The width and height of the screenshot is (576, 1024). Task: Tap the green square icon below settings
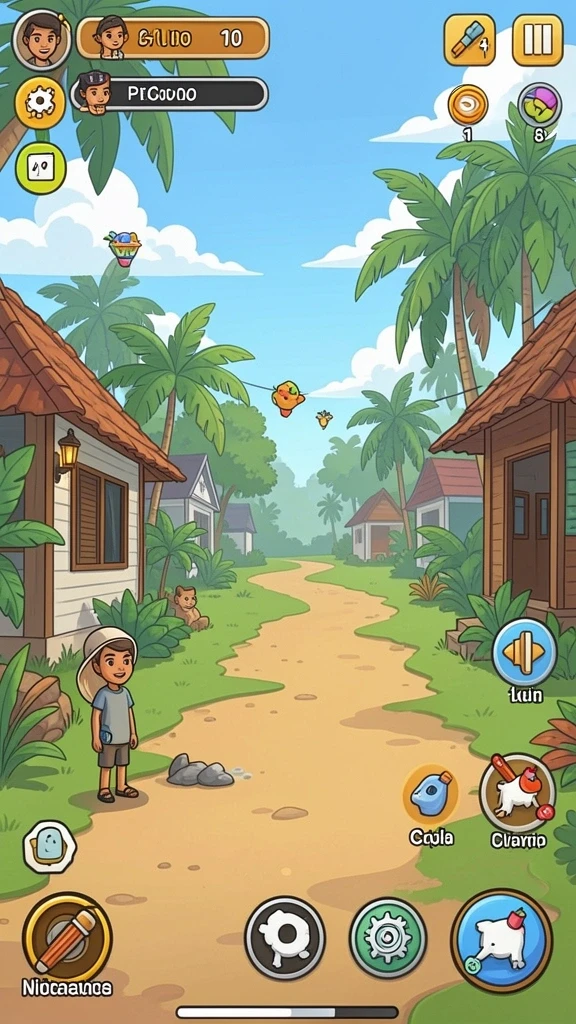[40, 168]
